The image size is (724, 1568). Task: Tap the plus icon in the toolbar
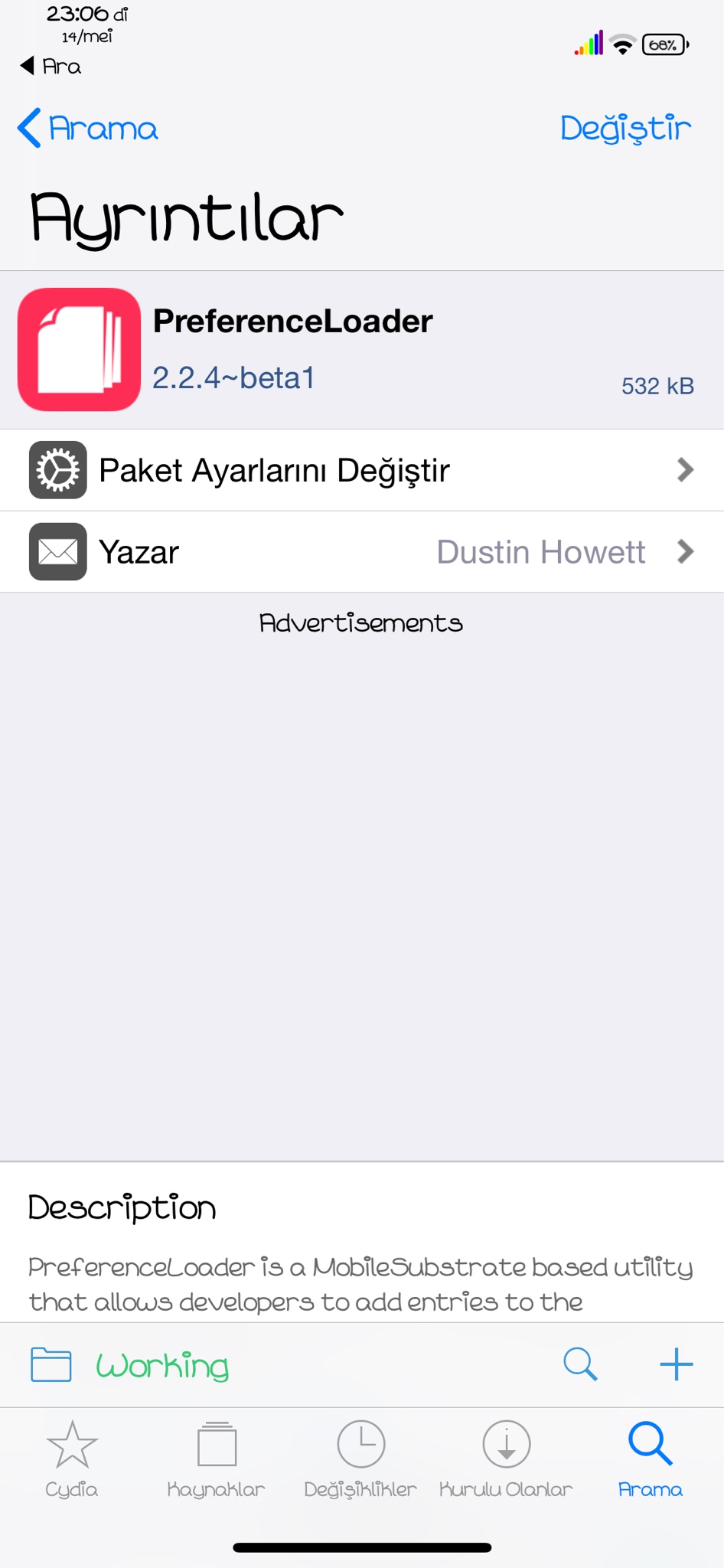tap(676, 1364)
